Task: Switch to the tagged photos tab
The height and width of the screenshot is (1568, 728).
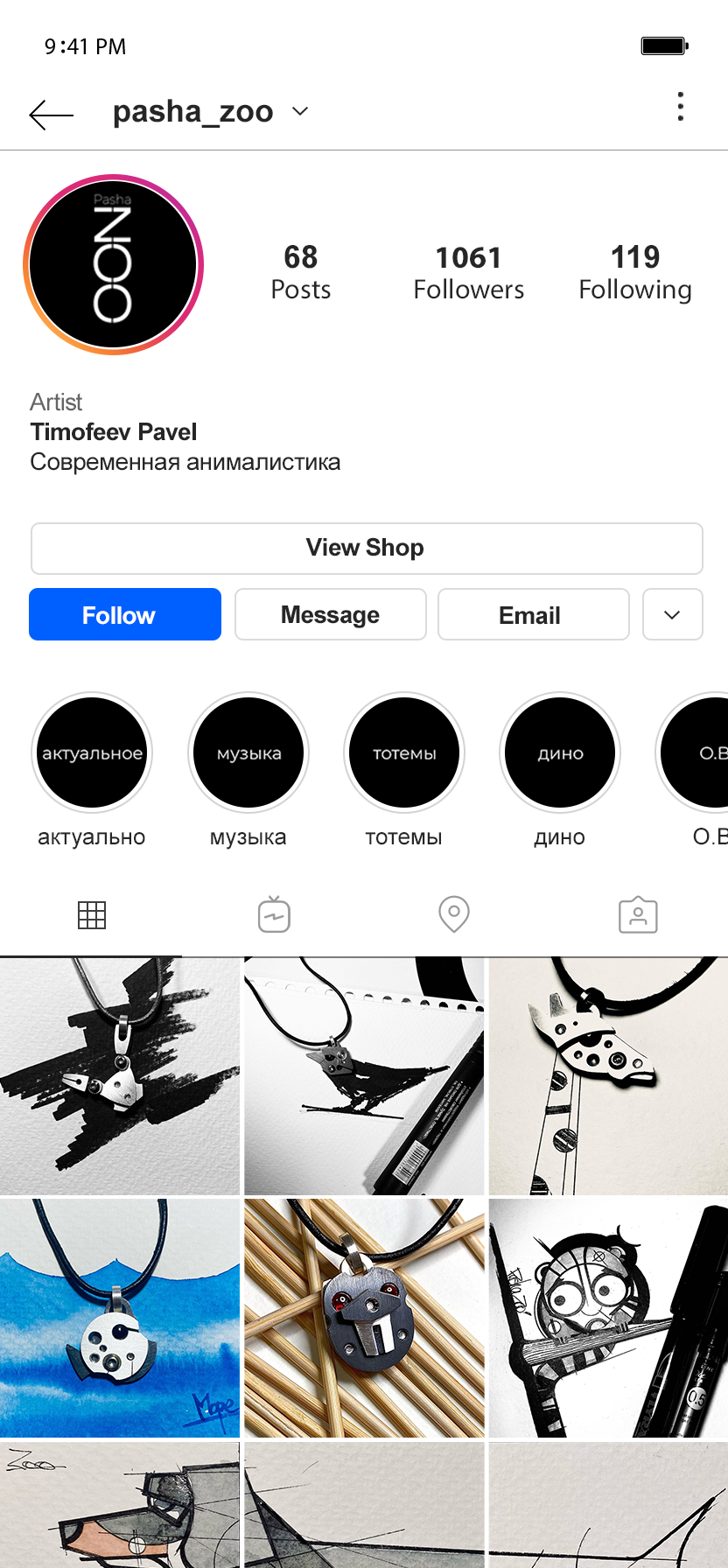Action: point(638,915)
